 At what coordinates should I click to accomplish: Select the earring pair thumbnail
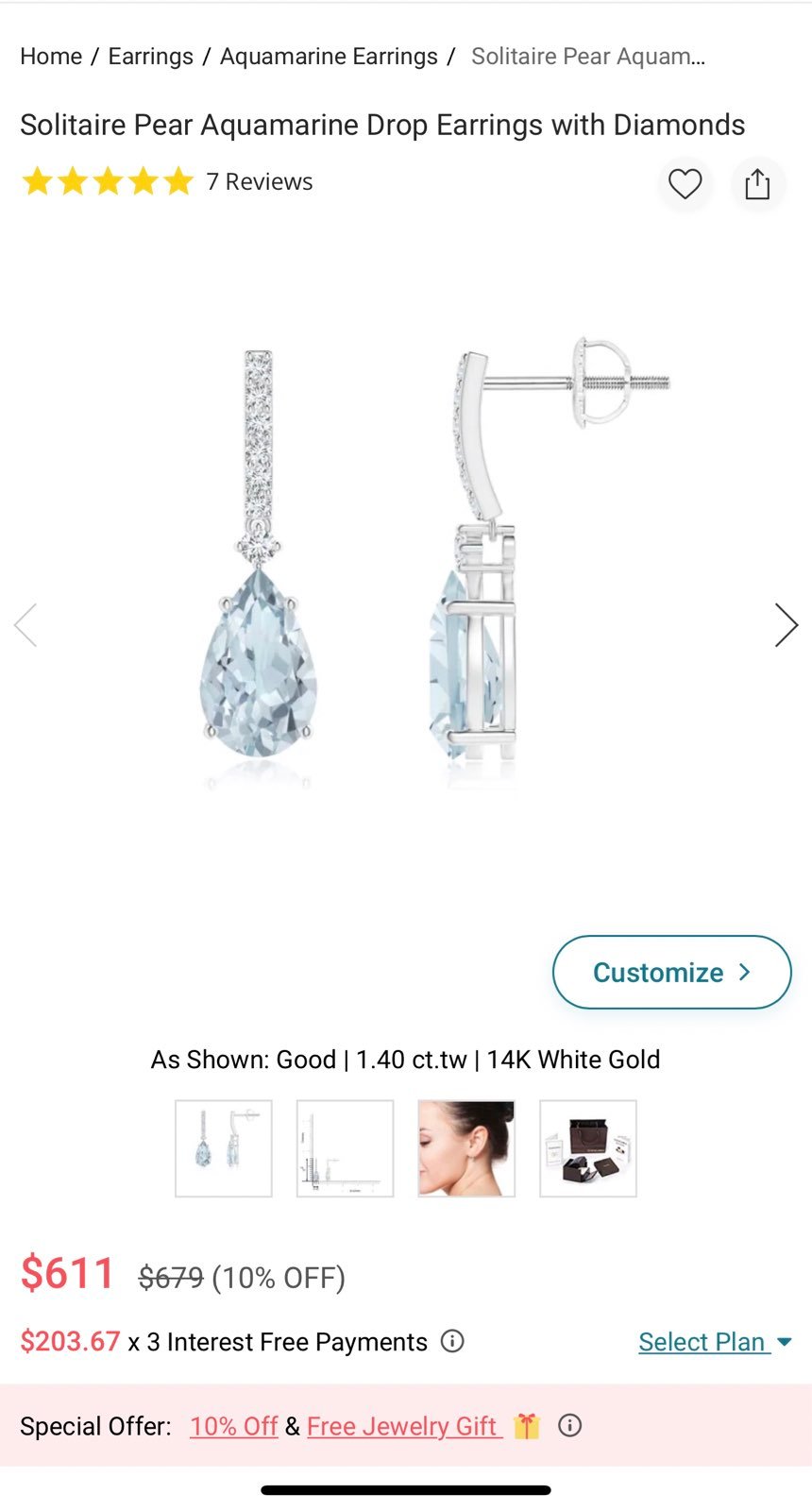[x=224, y=1148]
